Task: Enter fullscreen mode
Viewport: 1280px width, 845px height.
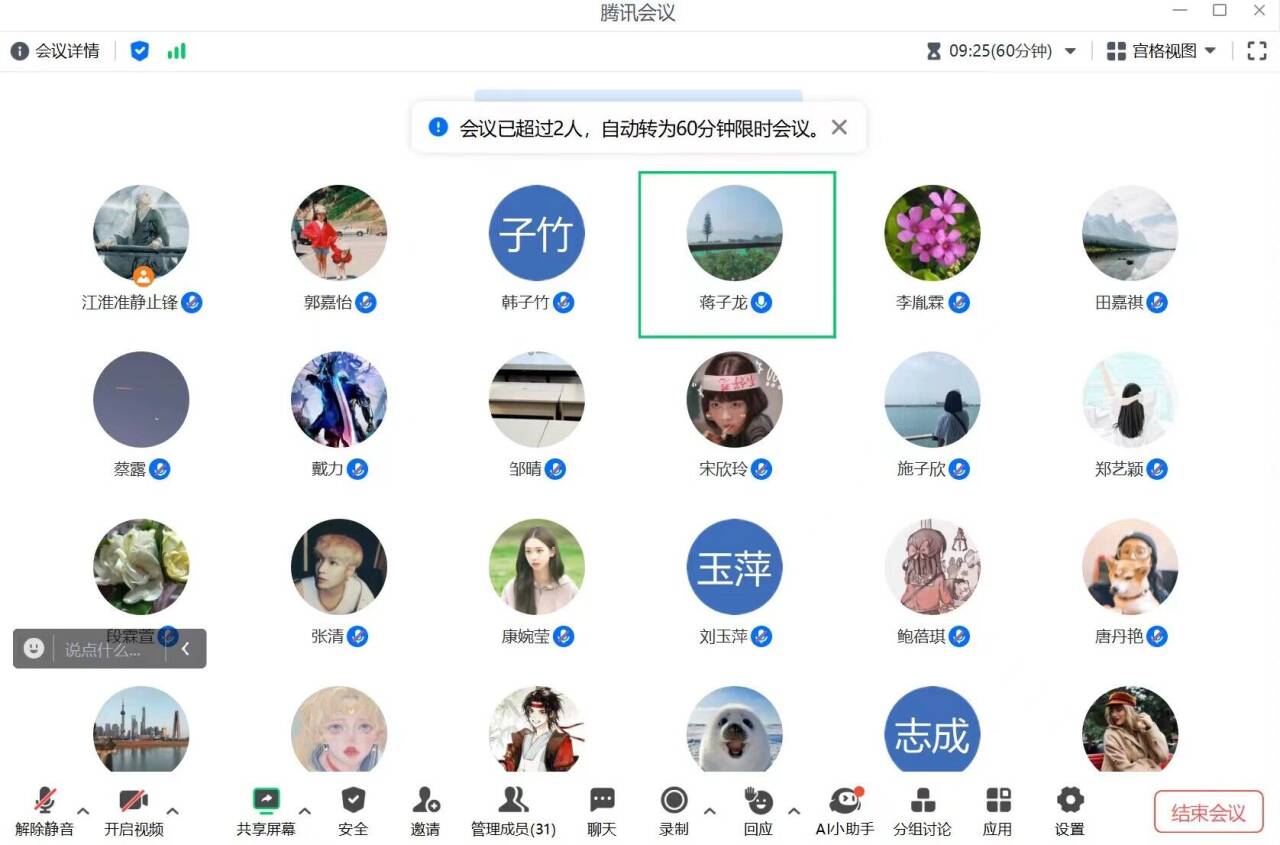Action: 1257,51
